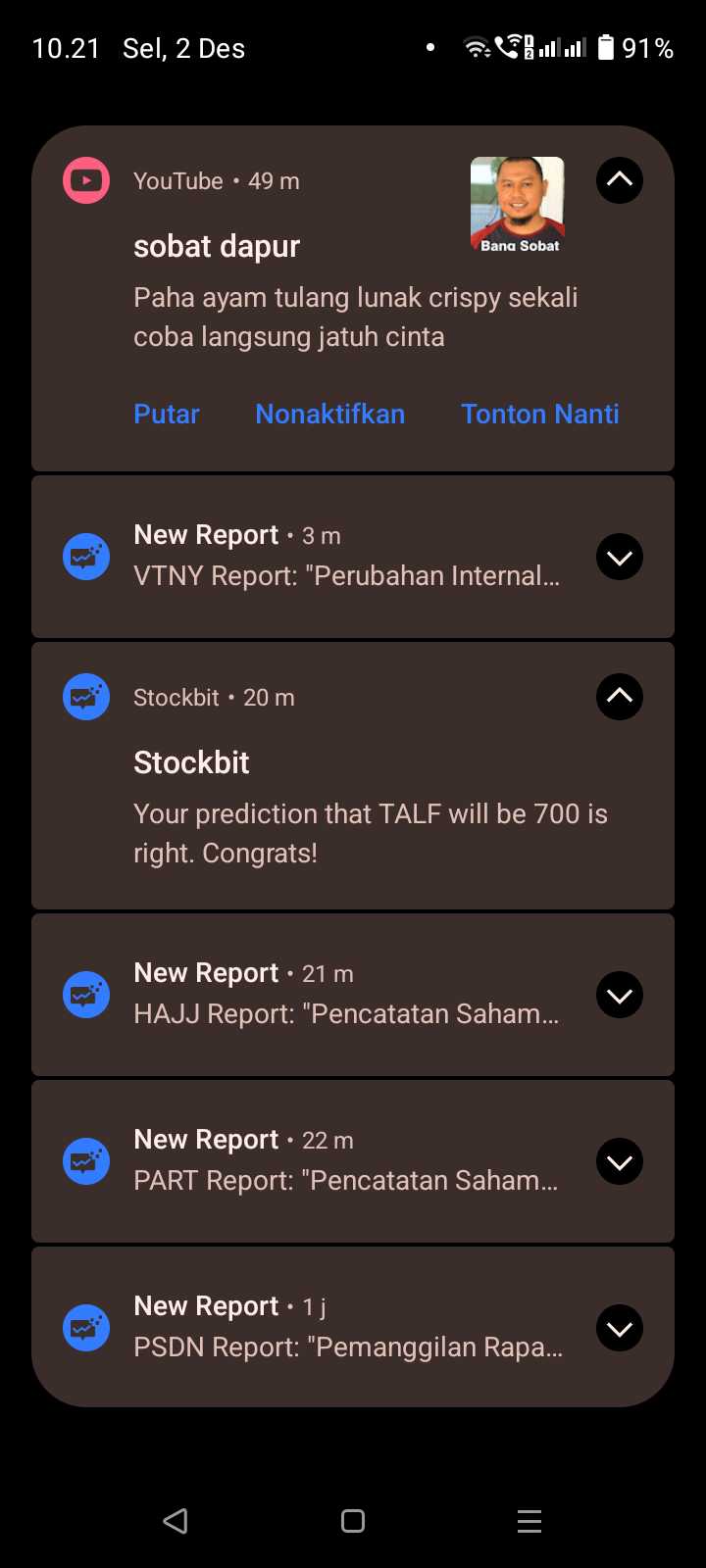Expand the PART Report notification
Viewport: 706px width, 1568px height.
pos(619,1162)
